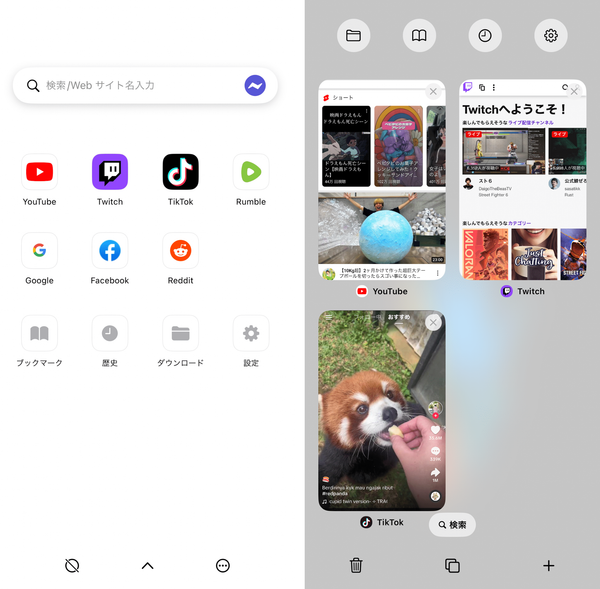Screen dimensions: 600x589
Task: Close the TikTok tab
Action: [433, 323]
